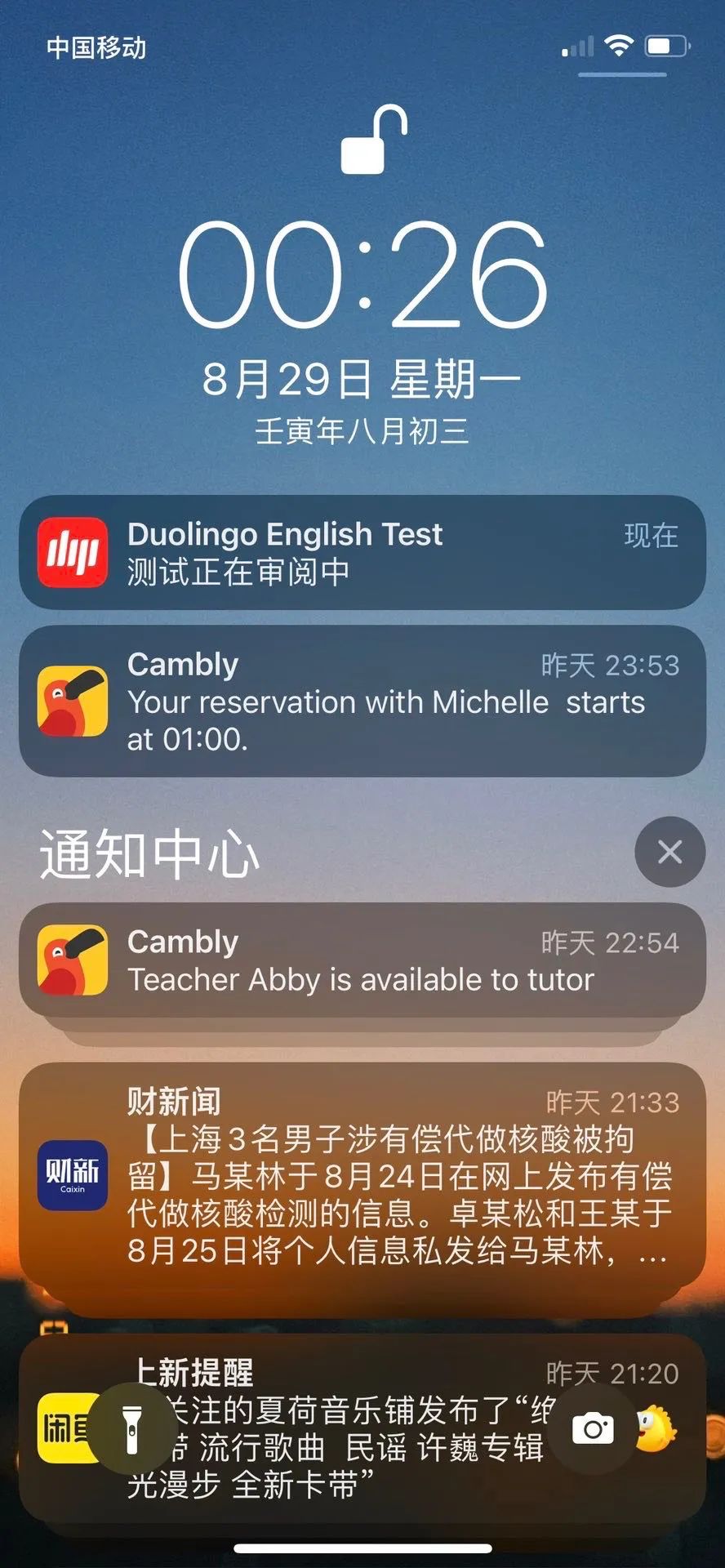
Task: Launch the camera from lock screen
Action: pyautogui.click(x=593, y=1429)
